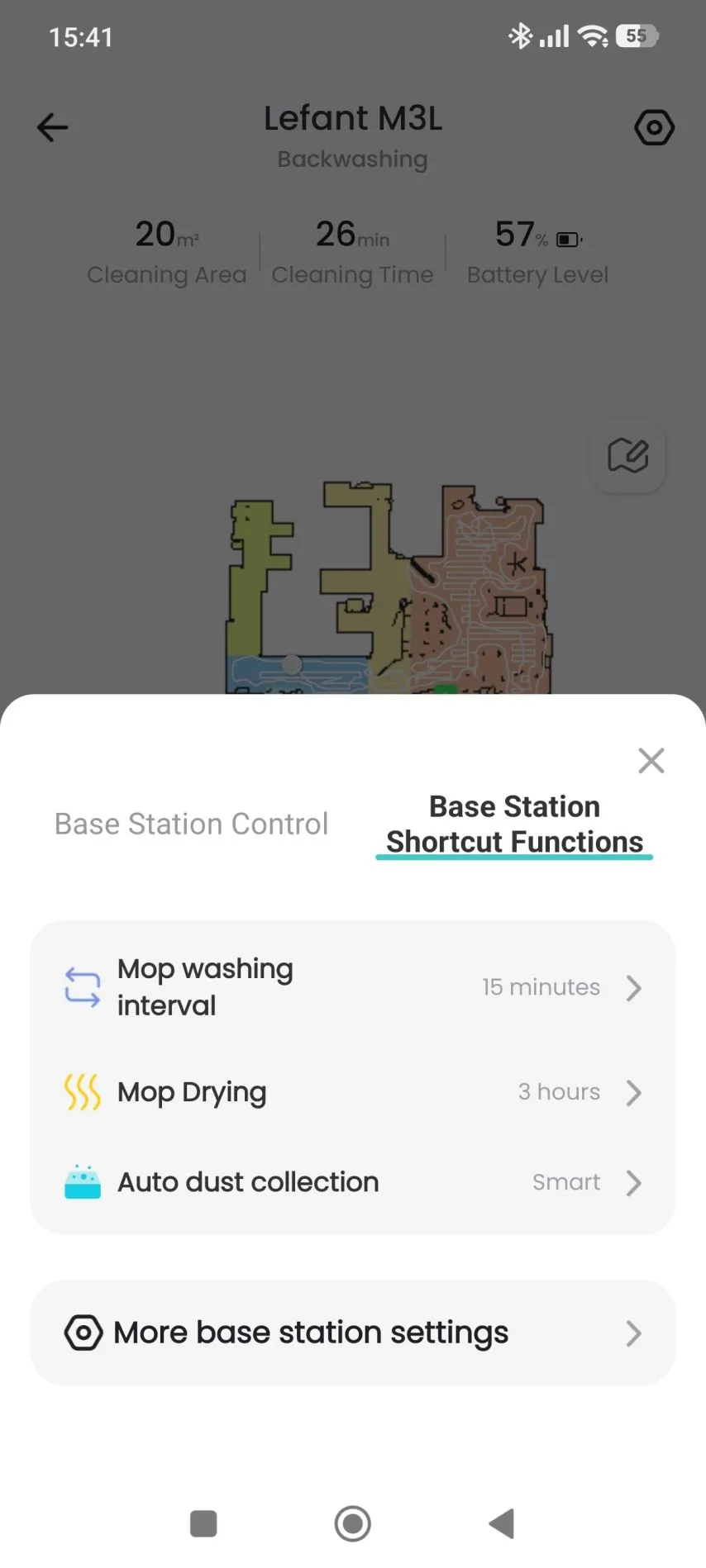Open recent apps from navigation bar
Image resolution: width=706 pixels, height=1568 pixels.
click(x=203, y=1523)
